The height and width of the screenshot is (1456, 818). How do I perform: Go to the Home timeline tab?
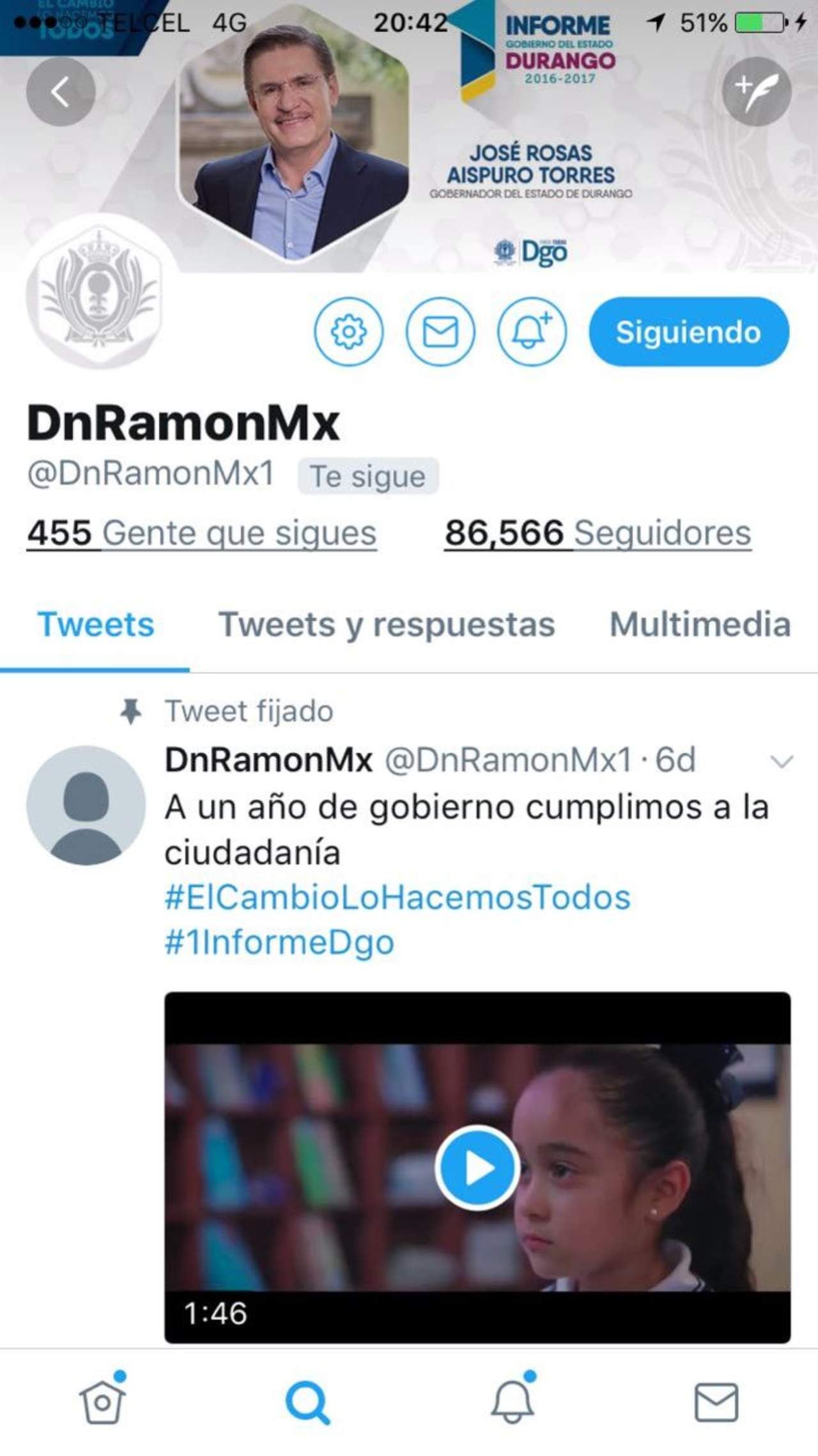tap(102, 1402)
